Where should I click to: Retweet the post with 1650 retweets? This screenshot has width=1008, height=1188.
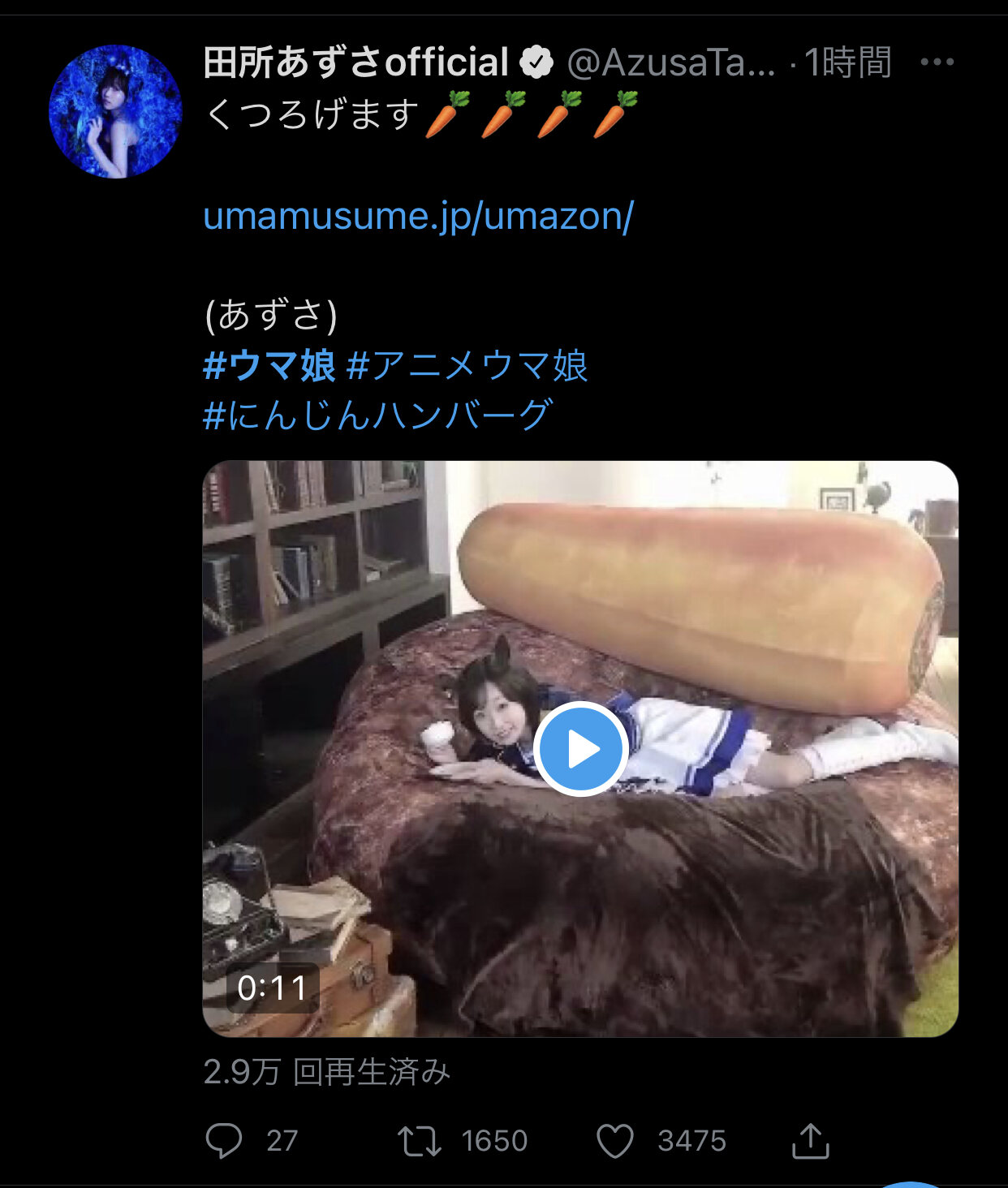click(420, 1140)
